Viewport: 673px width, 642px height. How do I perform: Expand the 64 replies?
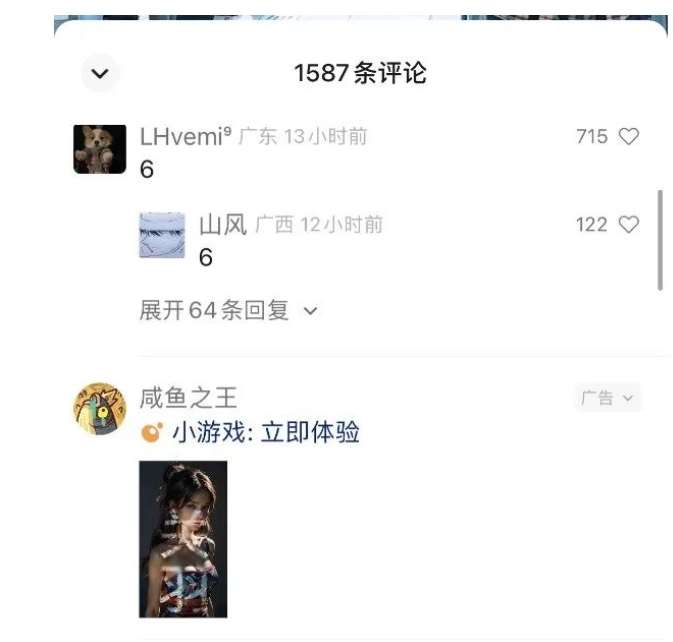pyautogui.click(x=228, y=311)
